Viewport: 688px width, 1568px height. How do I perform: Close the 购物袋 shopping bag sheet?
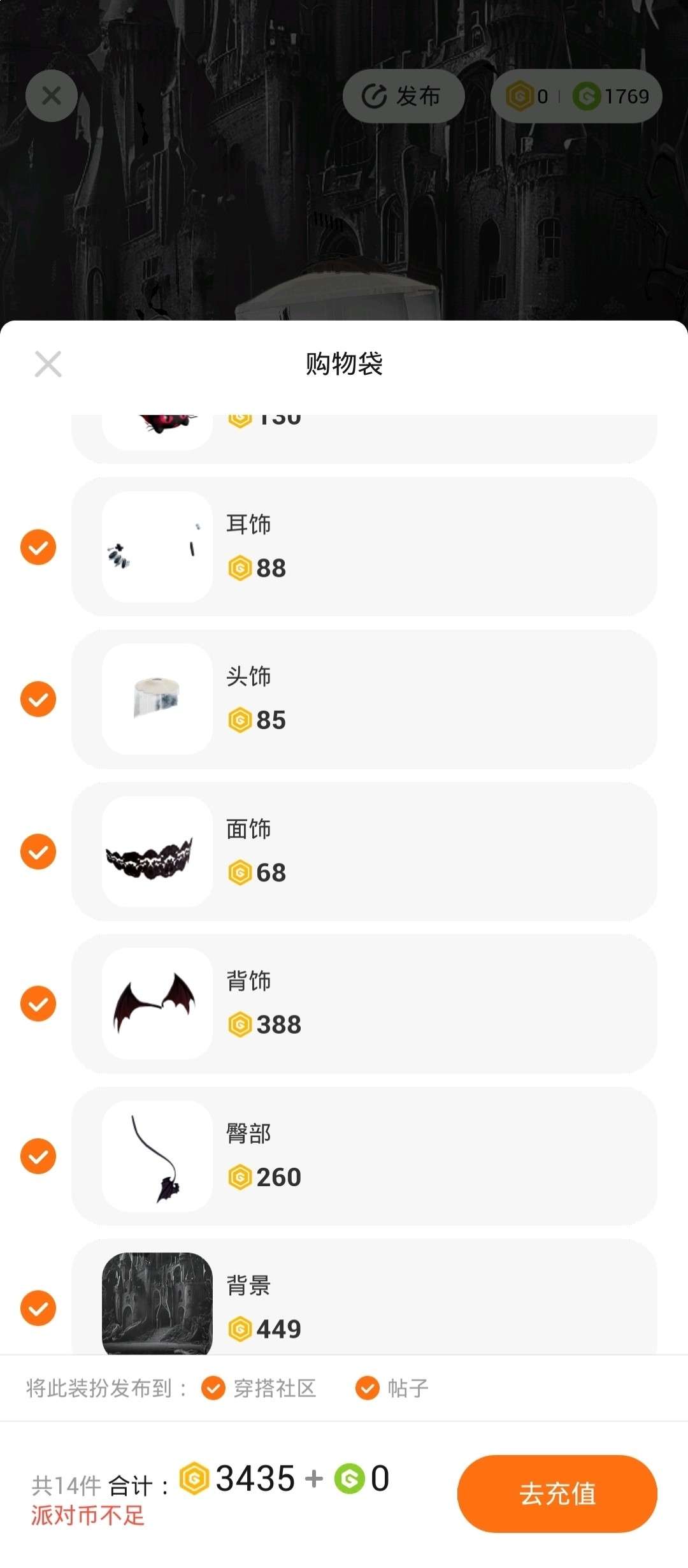pos(48,364)
